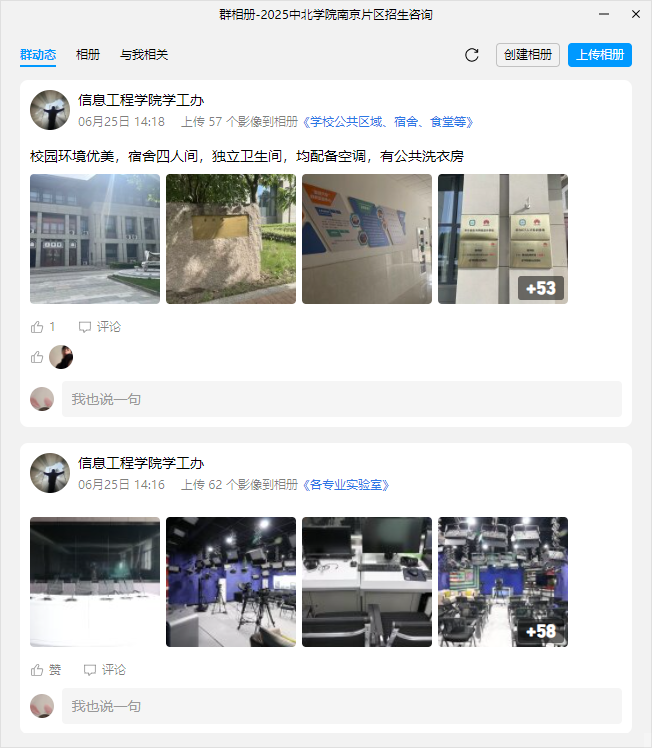The image size is (652, 748).
Task: Open the first campus building photo
Action: click(x=95, y=239)
